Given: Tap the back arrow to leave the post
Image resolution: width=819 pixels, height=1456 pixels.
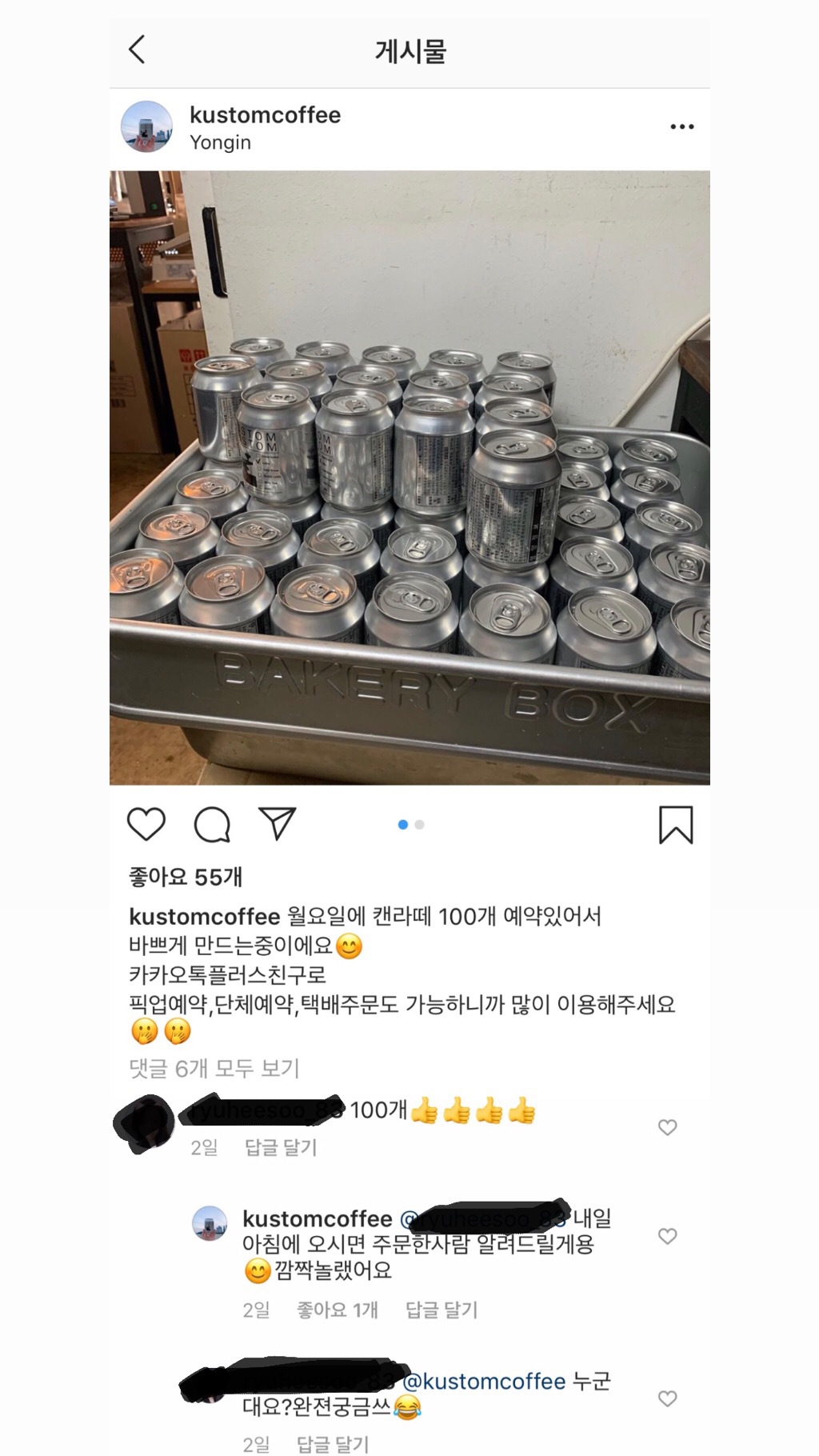Looking at the screenshot, I should click(x=136, y=50).
